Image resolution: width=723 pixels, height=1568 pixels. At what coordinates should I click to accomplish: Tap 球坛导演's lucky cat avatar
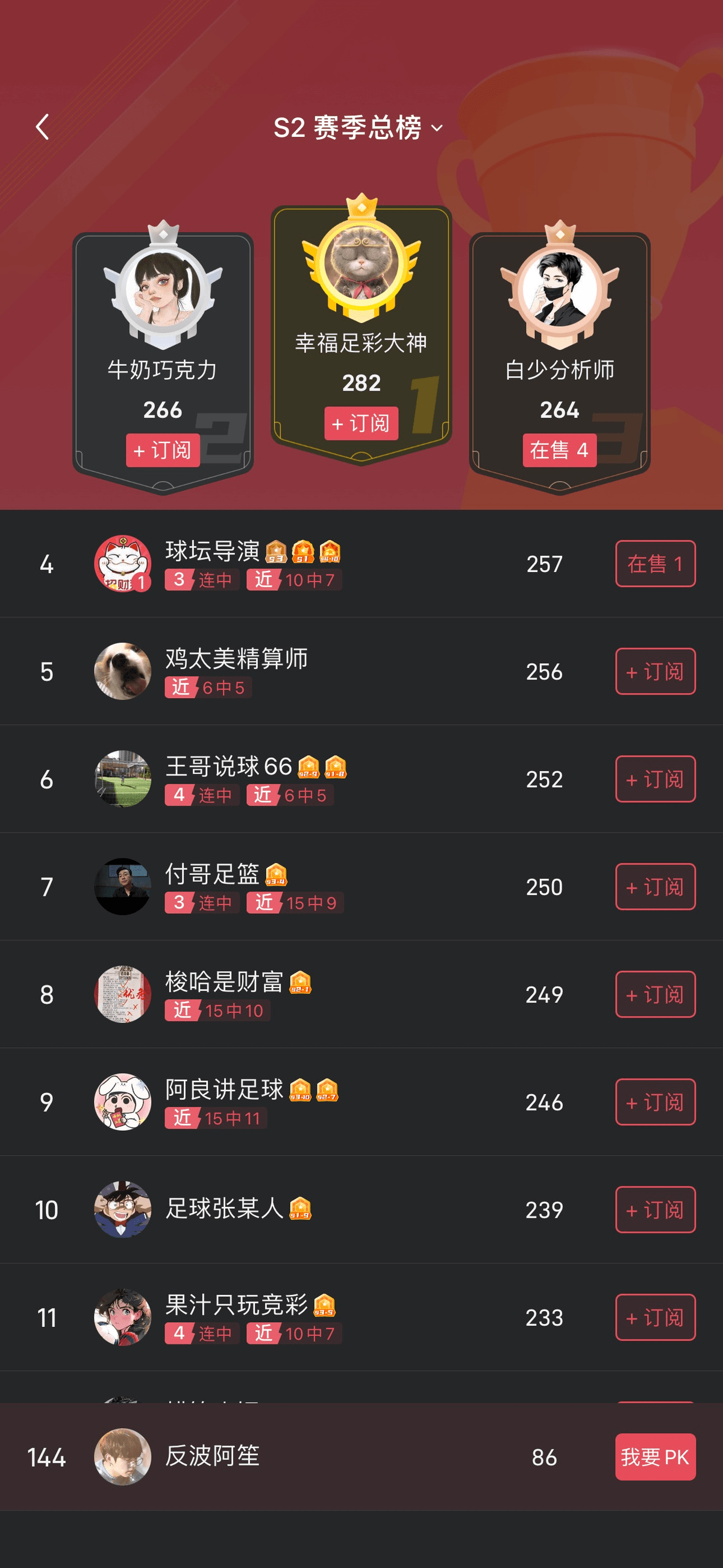(124, 564)
